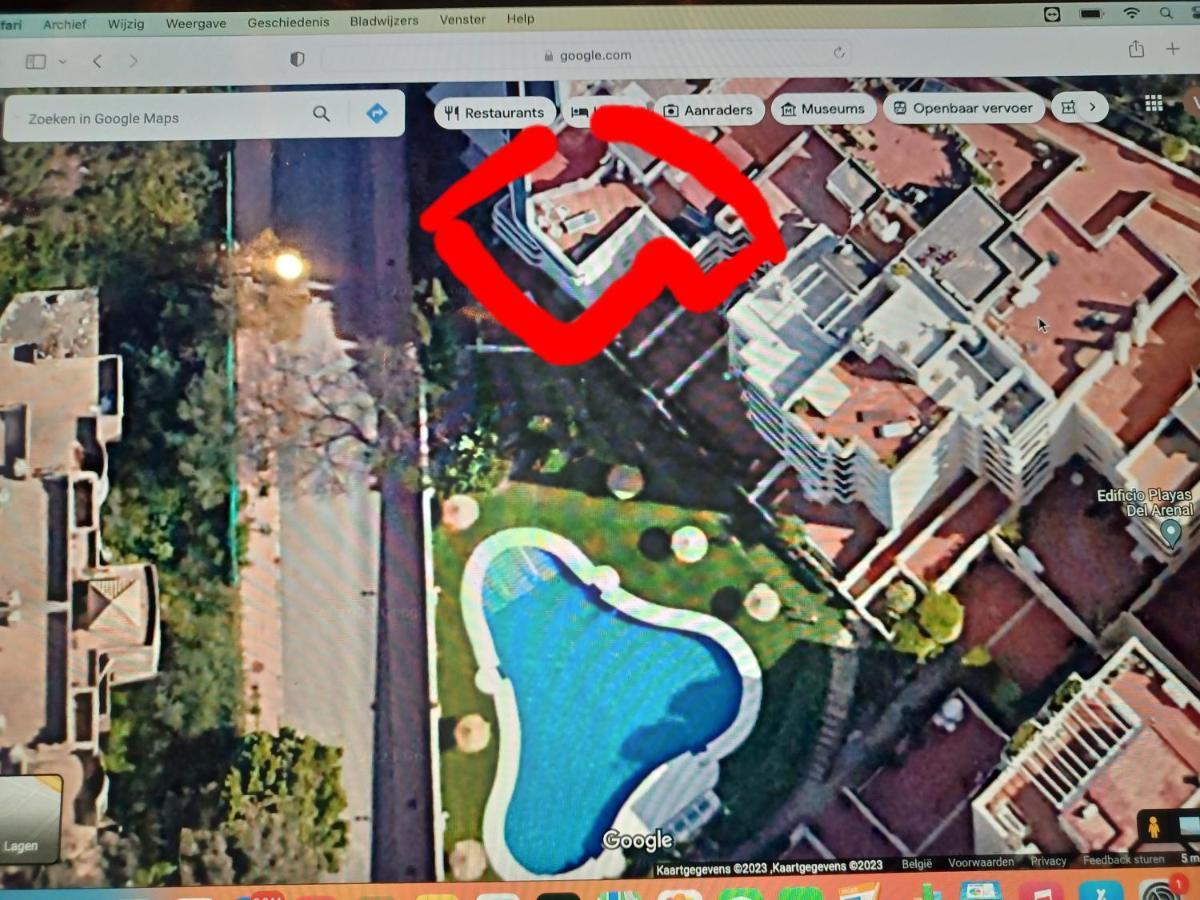Reload the google.com page
This screenshot has height=900, width=1200.
839,53
